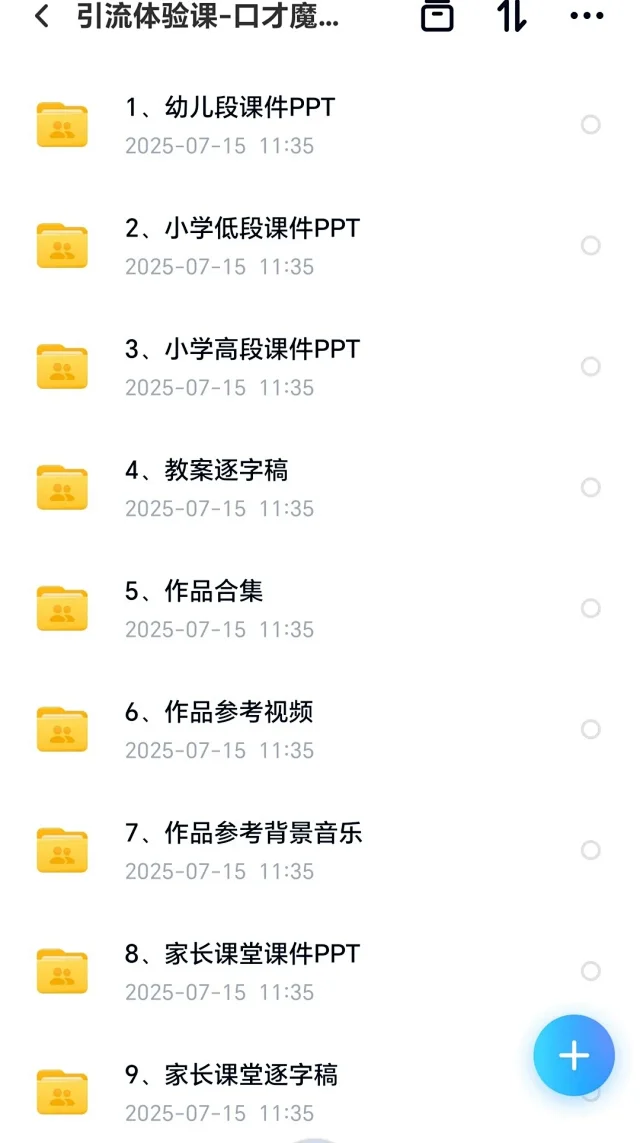Open folder 4、教案逐字稿

point(320,488)
